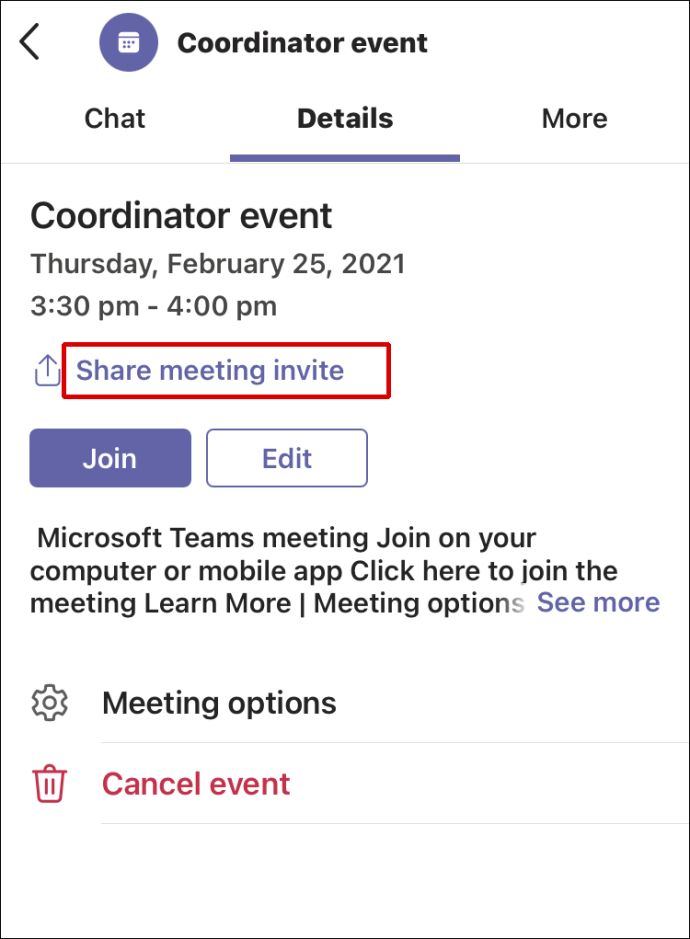Cancel event

pyautogui.click(x=196, y=784)
